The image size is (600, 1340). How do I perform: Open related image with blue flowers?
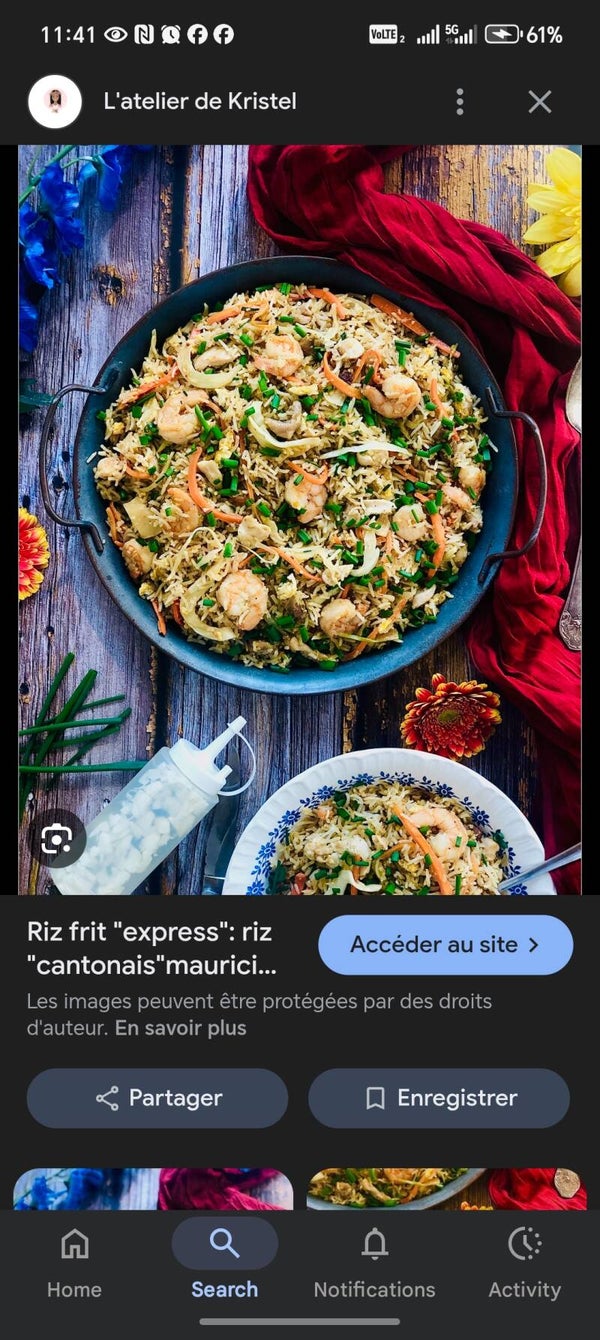coord(153,1188)
